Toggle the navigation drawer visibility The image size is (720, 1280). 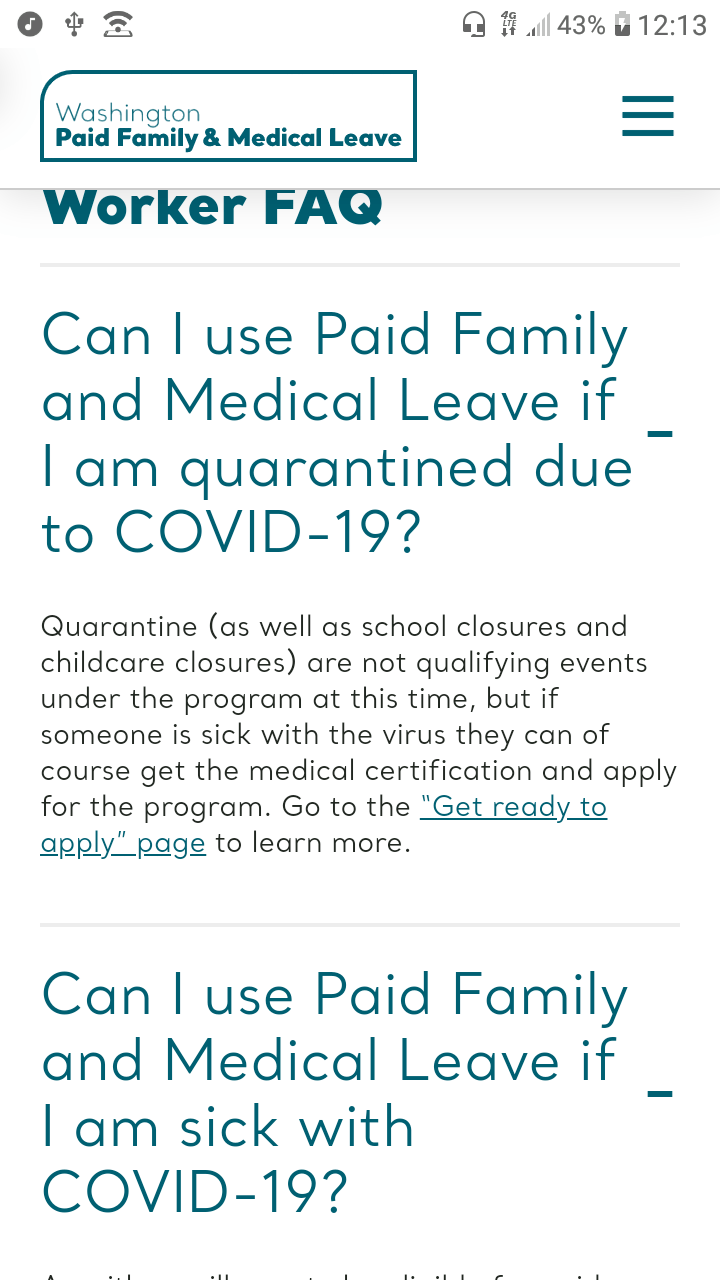647,115
